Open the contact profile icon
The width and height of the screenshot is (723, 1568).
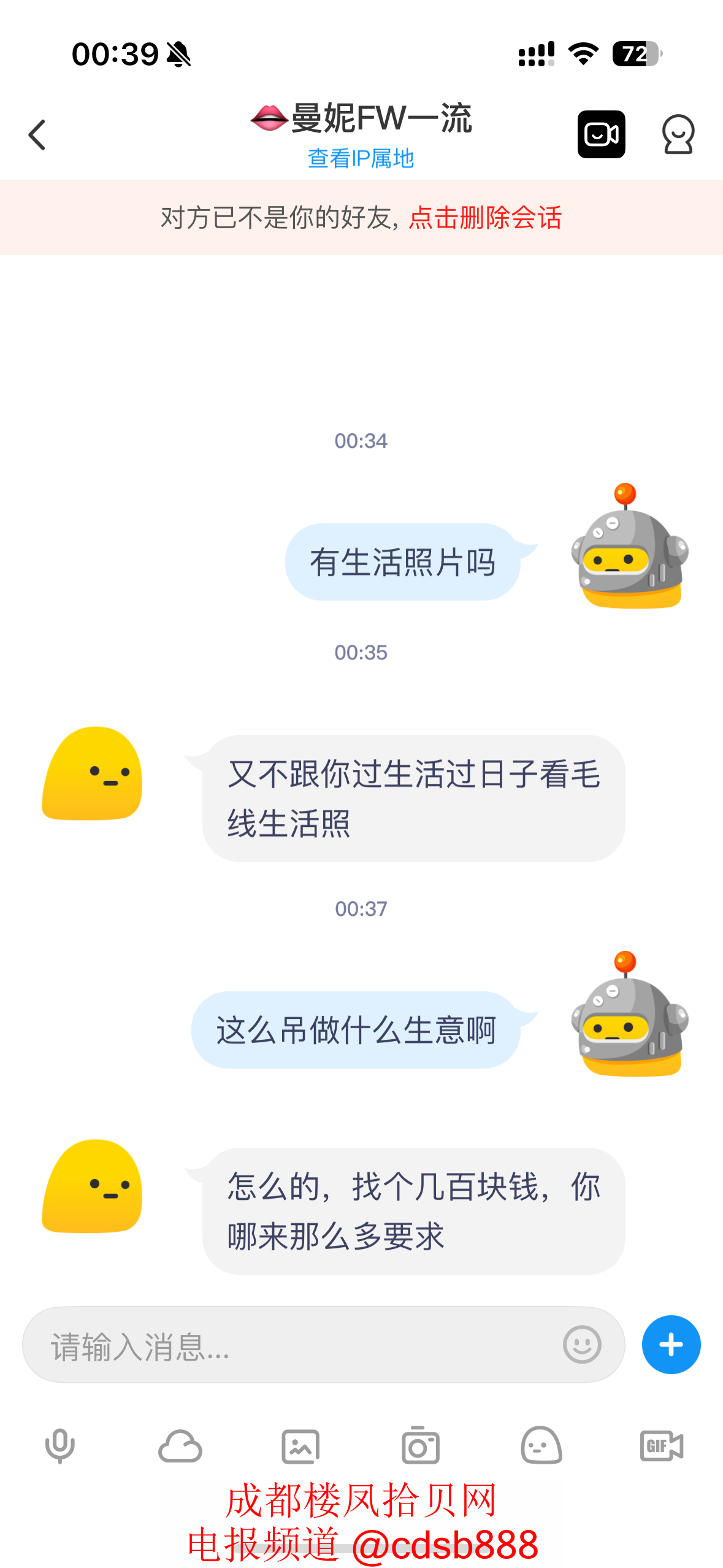(x=678, y=134)
